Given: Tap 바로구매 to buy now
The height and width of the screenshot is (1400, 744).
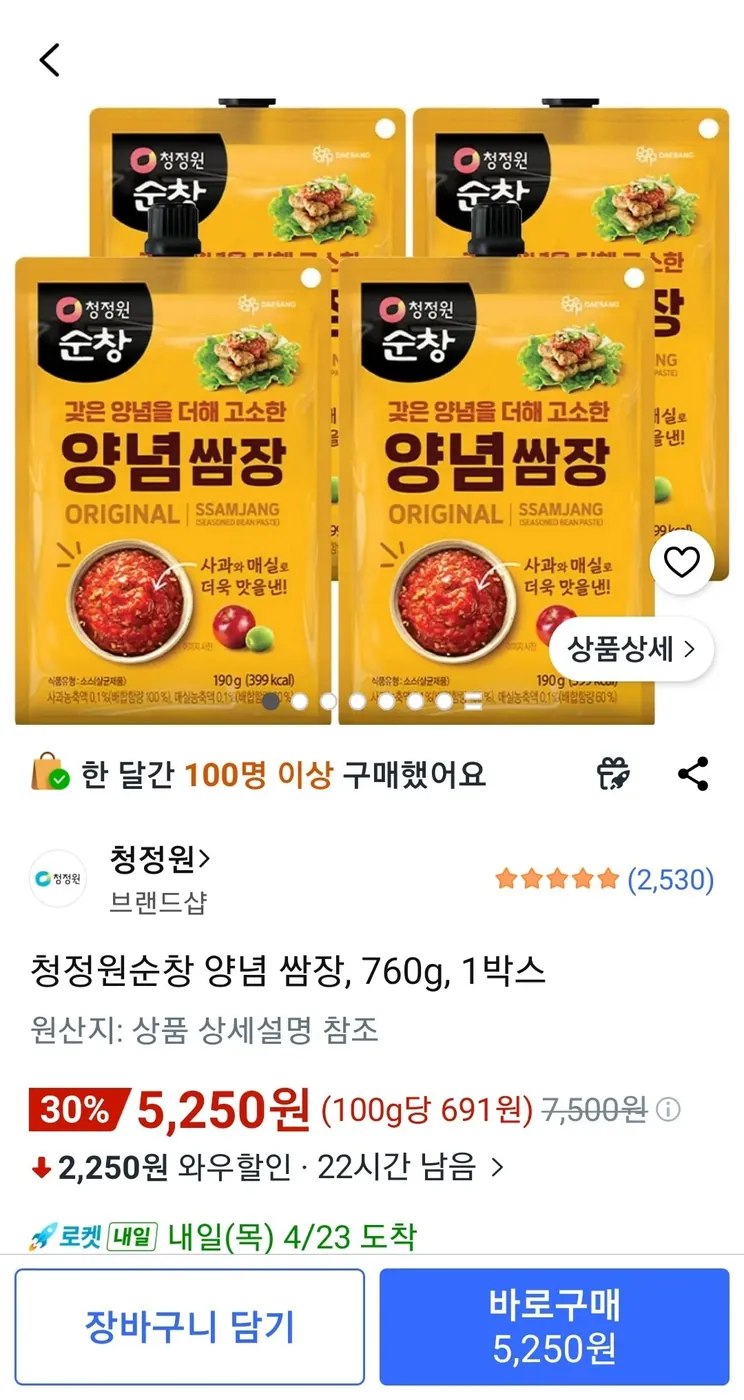Looking at the screenshot, I should 556,1326.
